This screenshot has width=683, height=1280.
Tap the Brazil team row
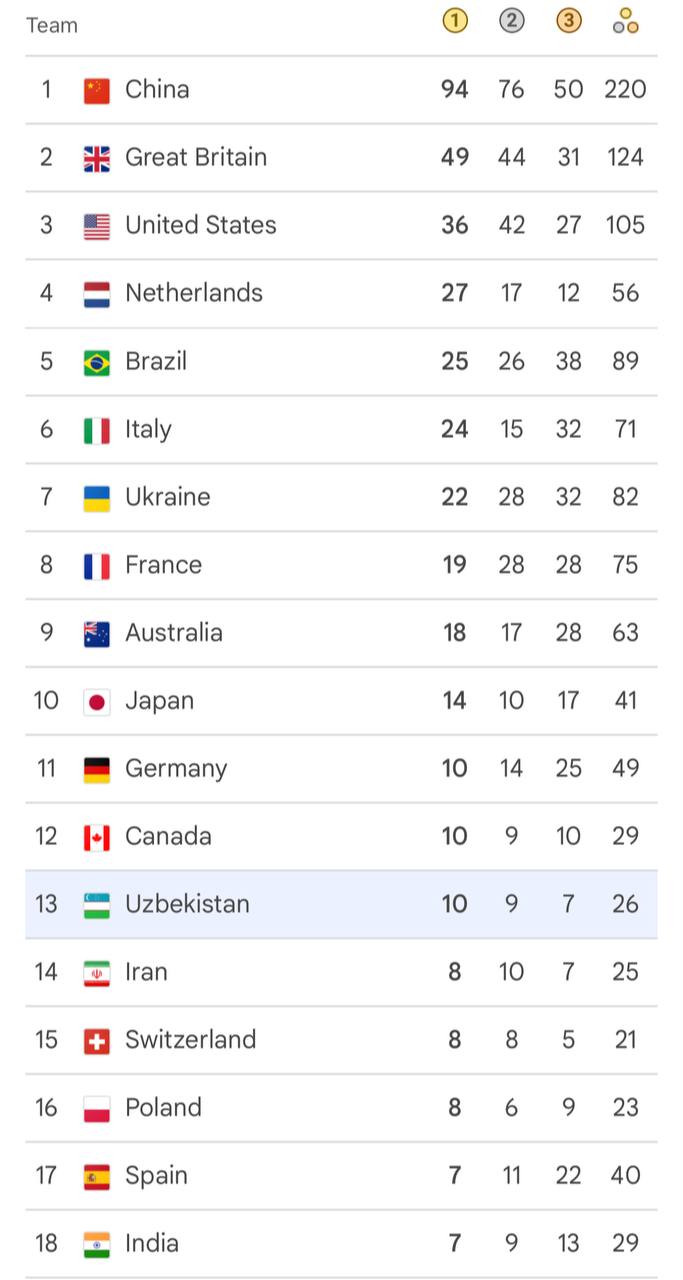(x=341, y=362)
